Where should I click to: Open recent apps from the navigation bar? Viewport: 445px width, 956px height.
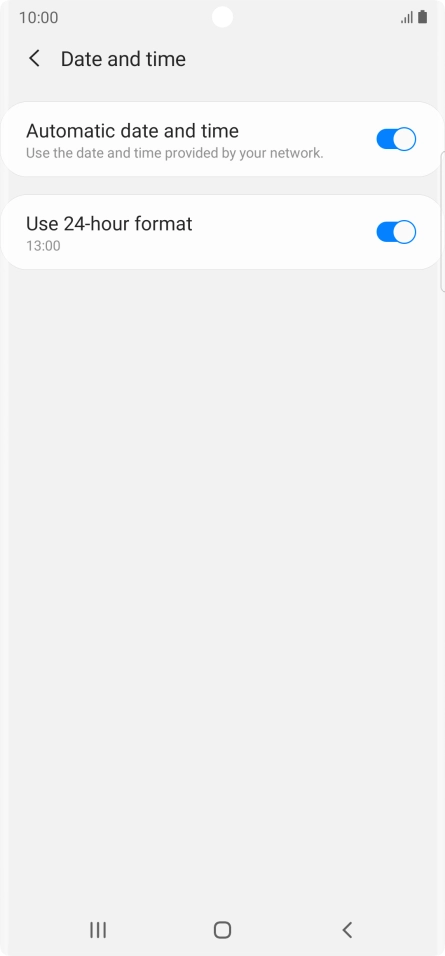[x=98, y=930]
